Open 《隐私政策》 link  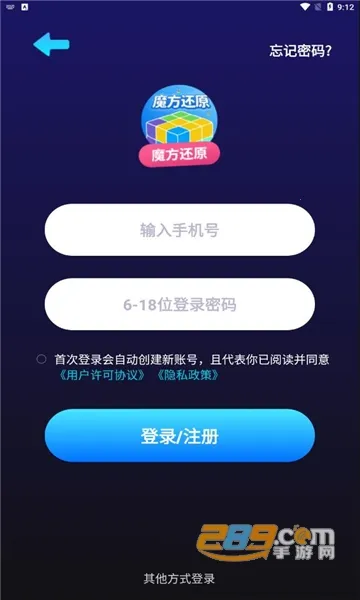(188, 375)
